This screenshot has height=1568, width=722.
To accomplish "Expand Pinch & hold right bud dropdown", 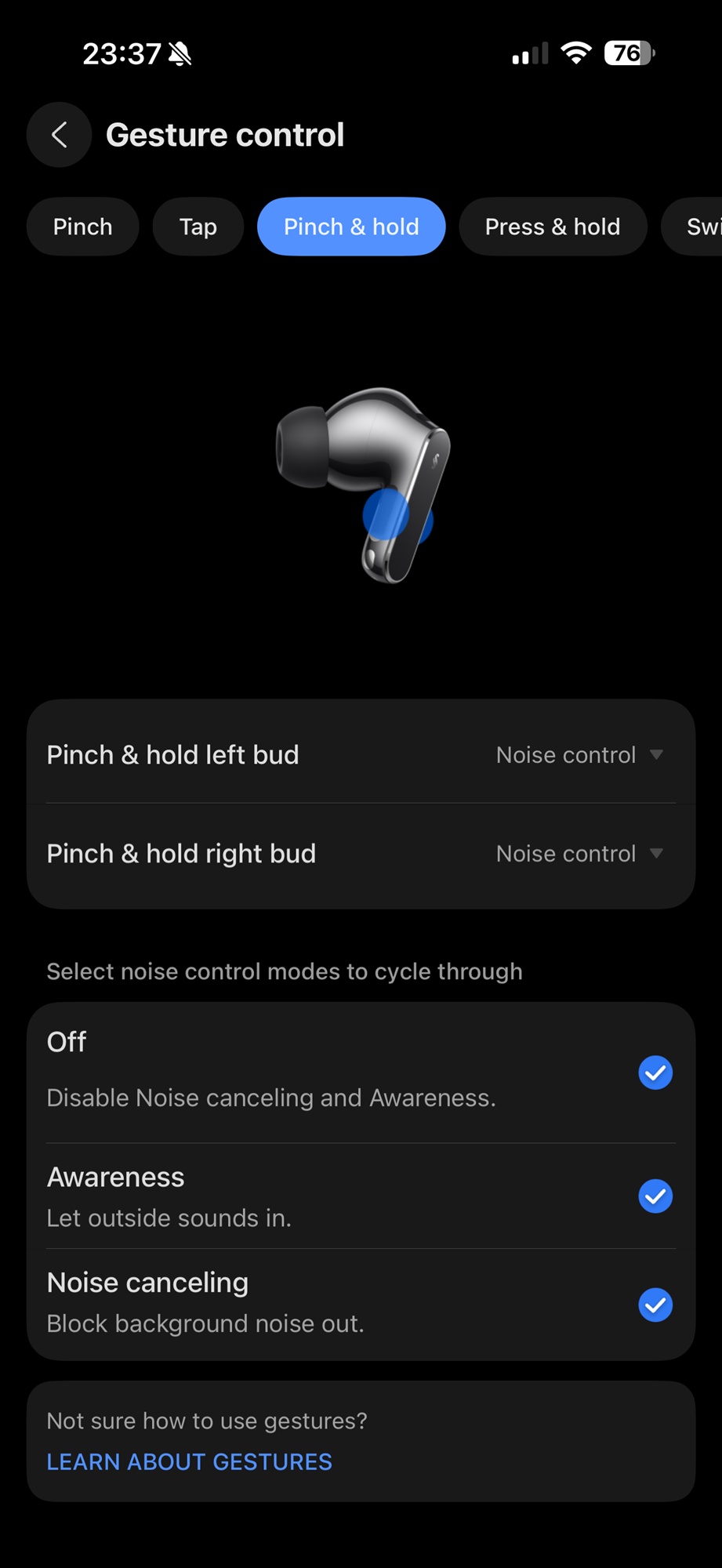I will coord(579,854).
